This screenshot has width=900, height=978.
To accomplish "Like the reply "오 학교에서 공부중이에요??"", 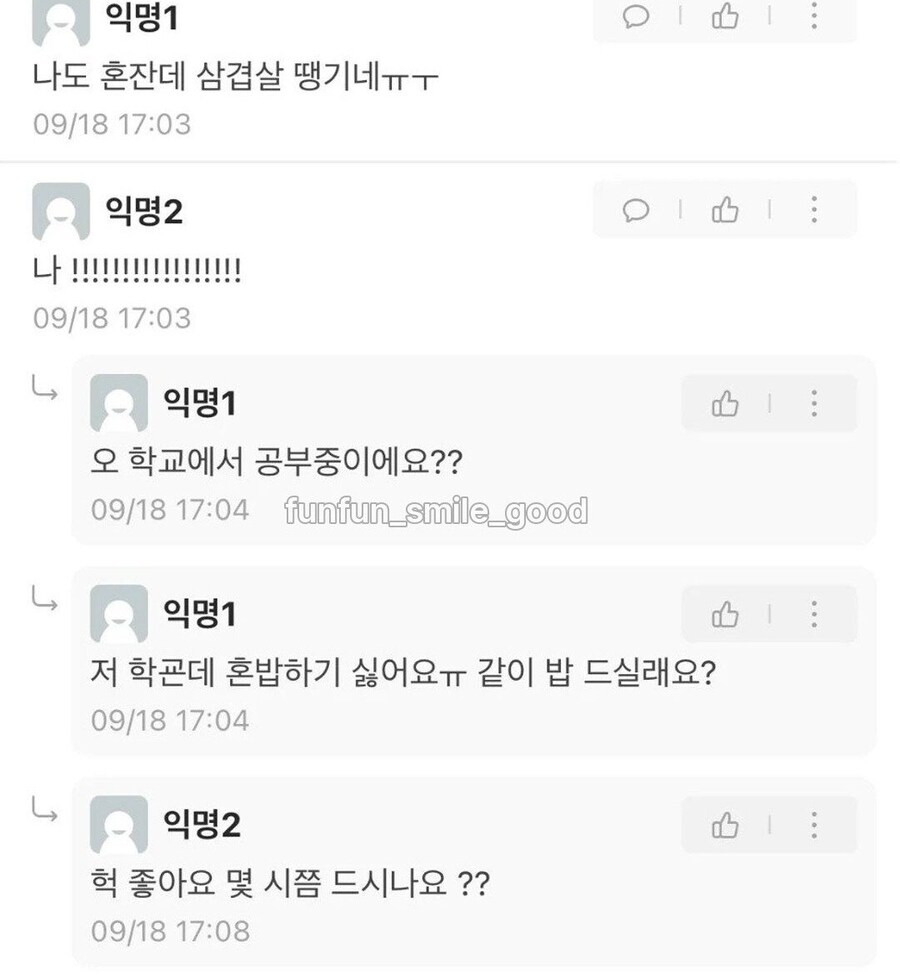I will [725, 404].
